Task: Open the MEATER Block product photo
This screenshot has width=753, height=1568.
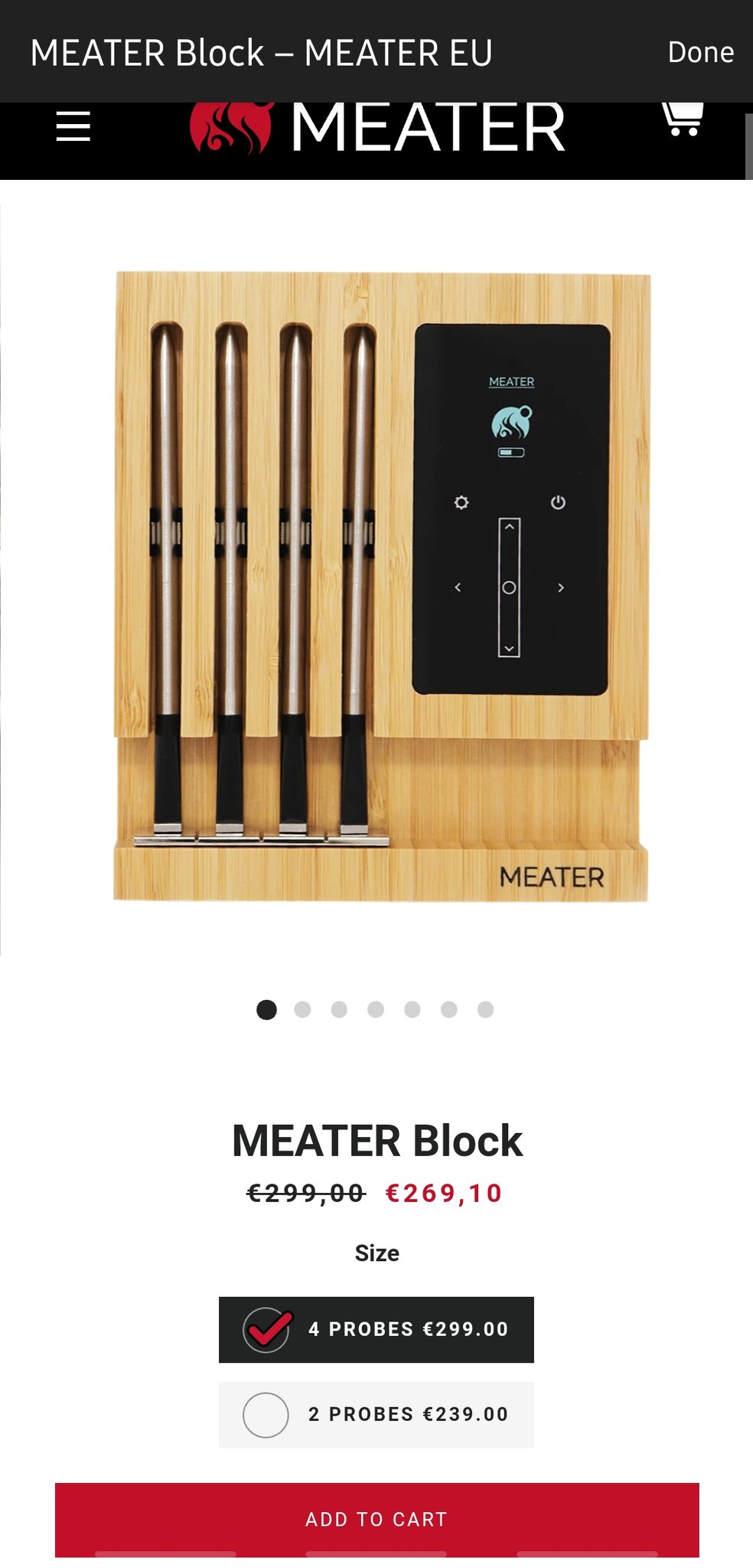Action: click(x=380, y=586)
